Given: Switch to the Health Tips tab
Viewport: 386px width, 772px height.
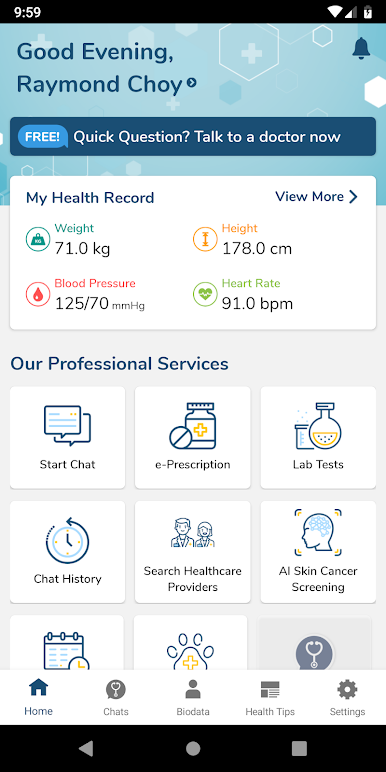Looking at the screenshot, I should tap(270, 697).
